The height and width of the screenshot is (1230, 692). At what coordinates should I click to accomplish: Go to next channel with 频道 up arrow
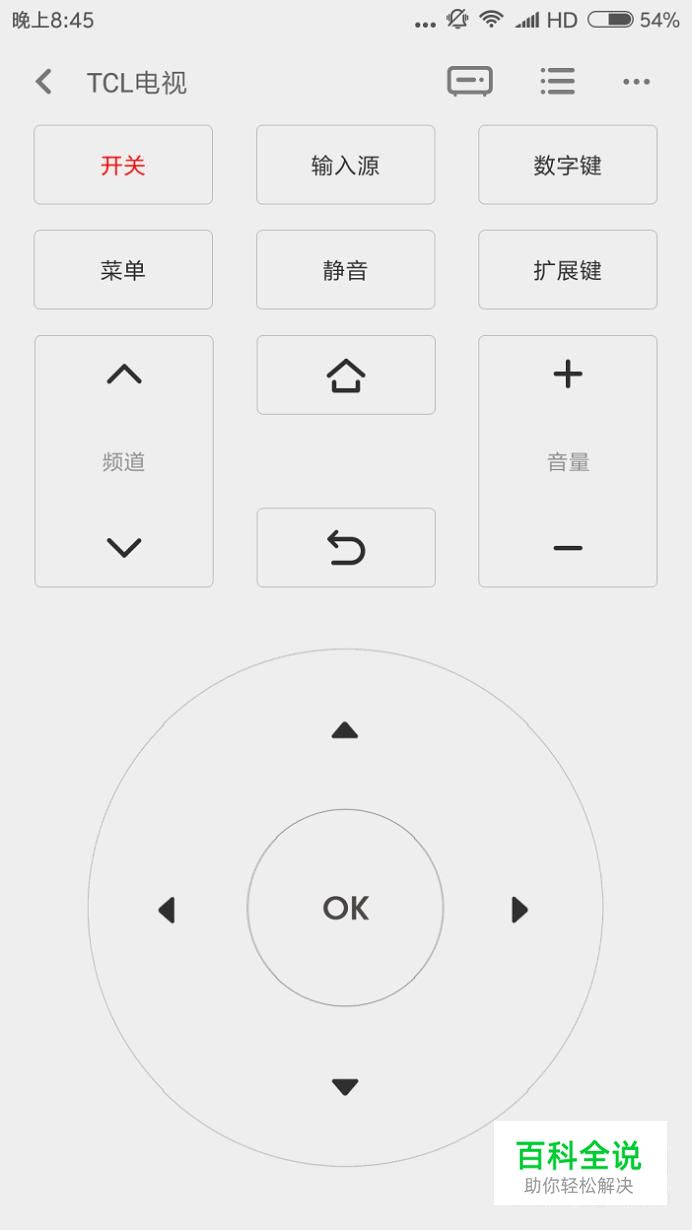124,375
